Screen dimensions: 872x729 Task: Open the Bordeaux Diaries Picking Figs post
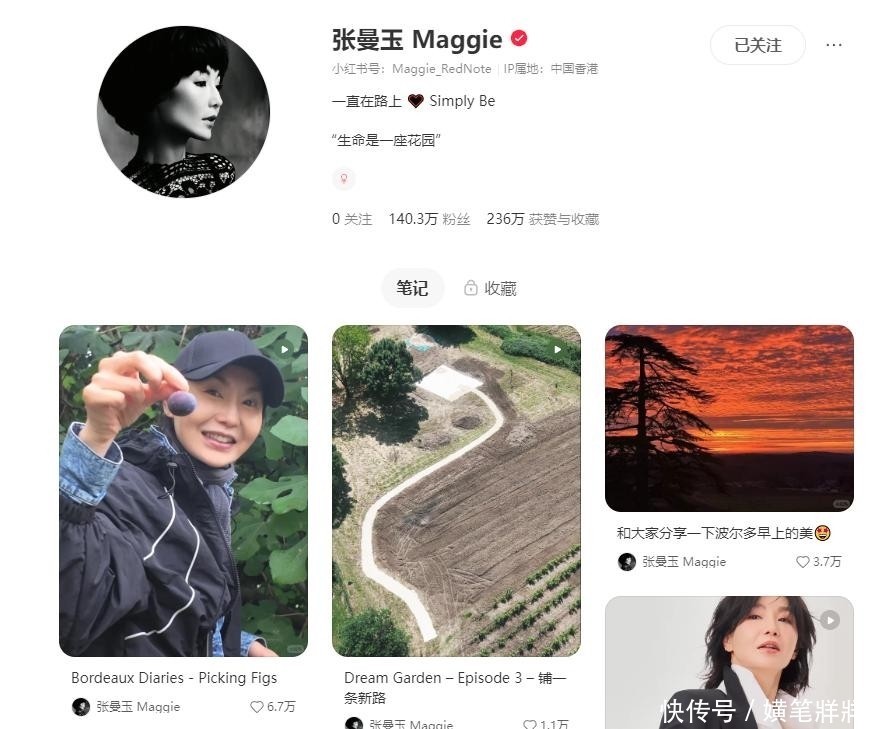(184, 490)
